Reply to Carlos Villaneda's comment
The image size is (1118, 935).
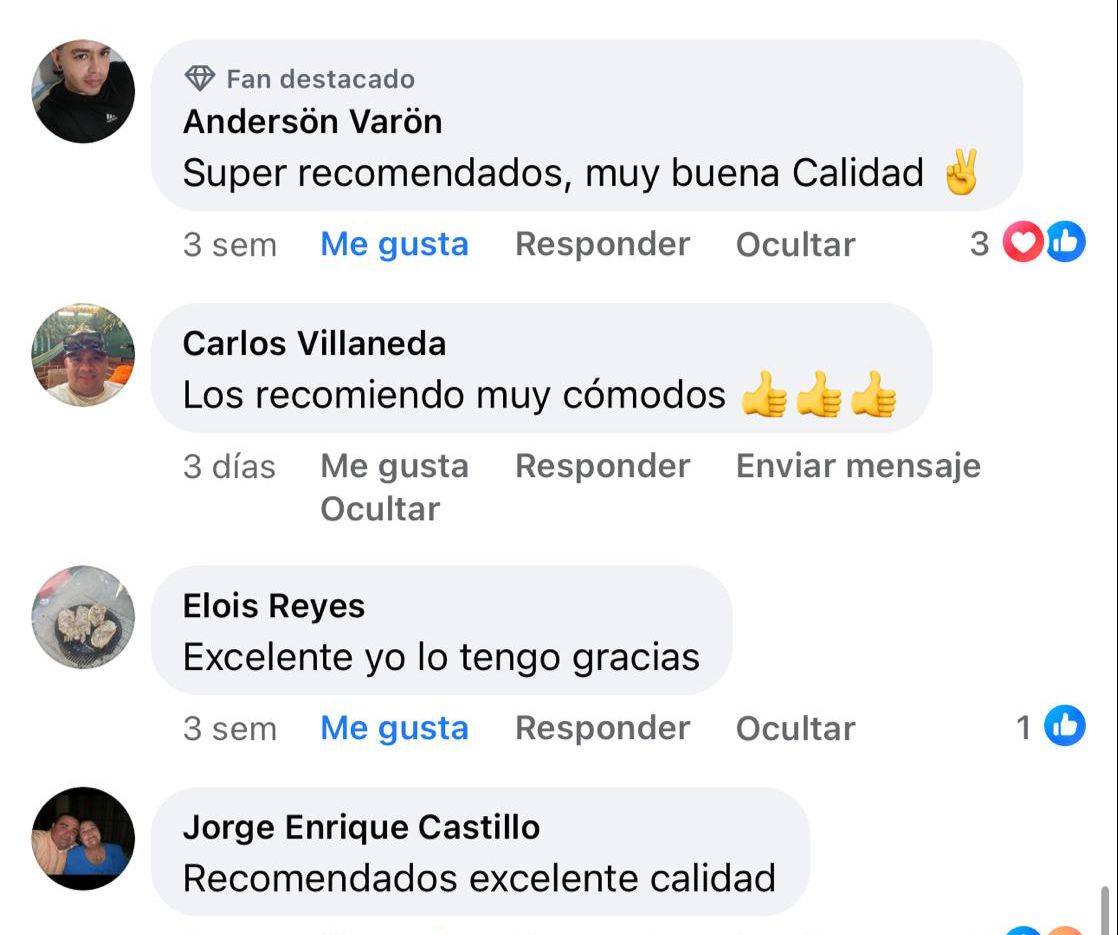(x=602, y=466)
